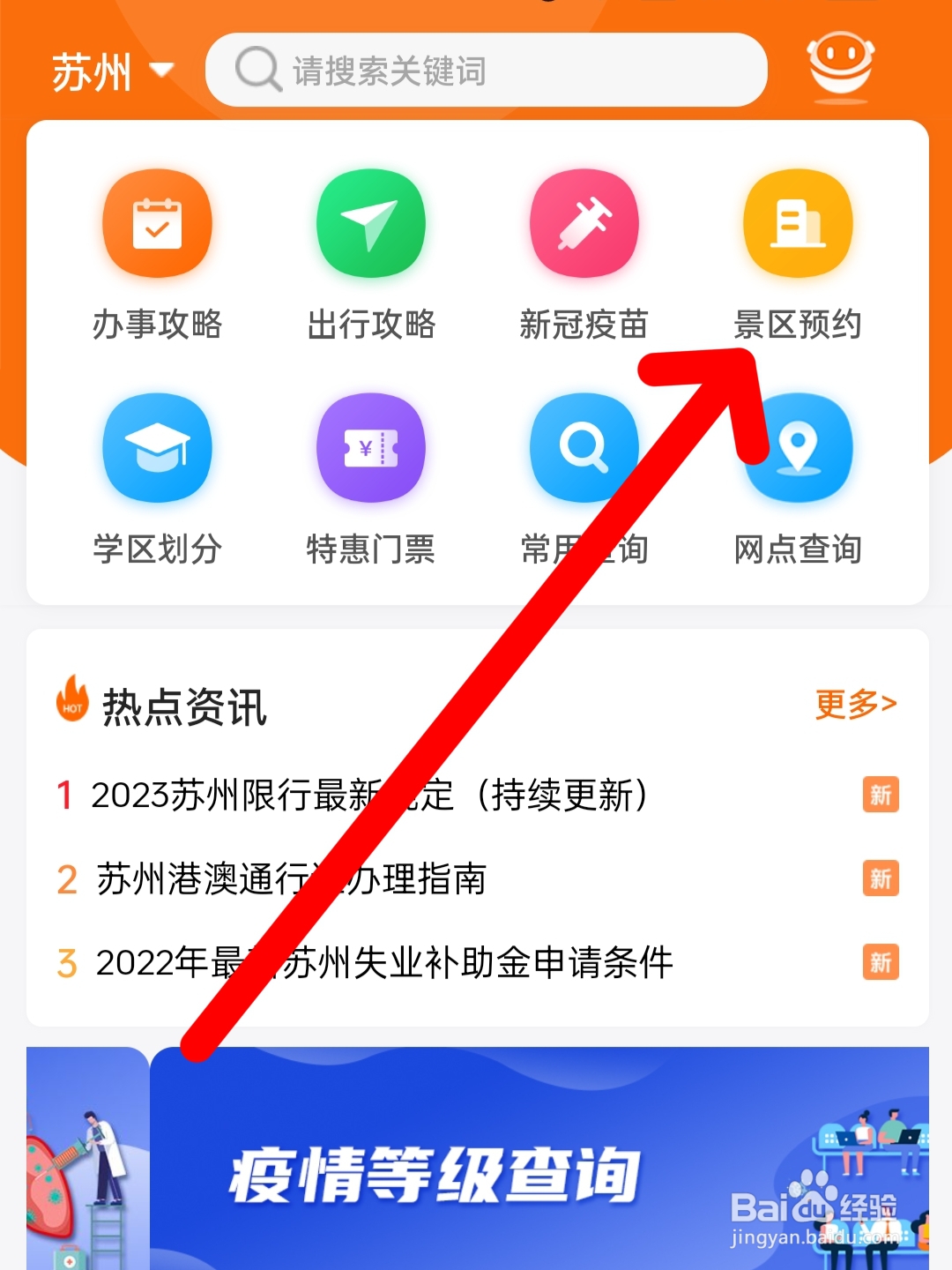The height and width of the screenshot is (1270, 952).
Task: Open the 更多 hot news link
Action: point(856,702)
